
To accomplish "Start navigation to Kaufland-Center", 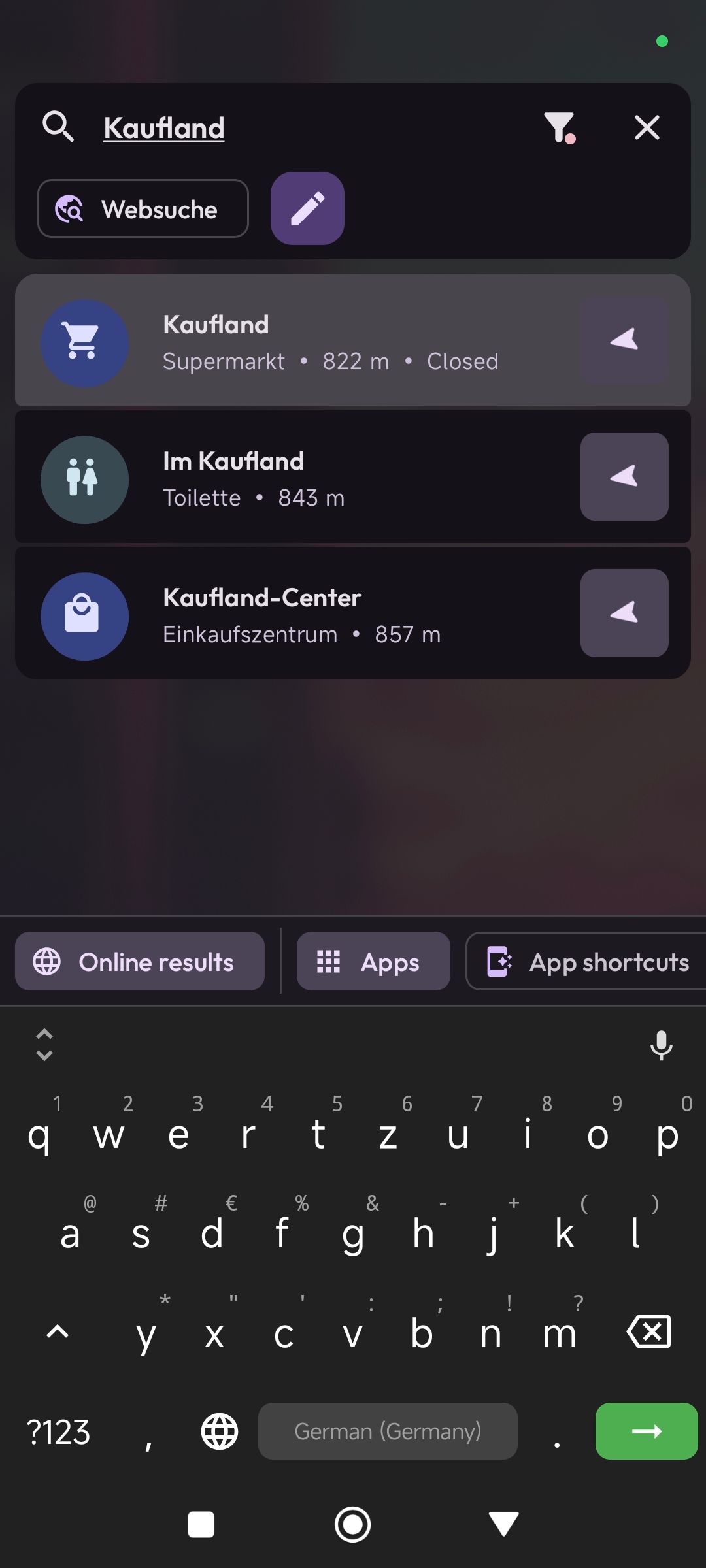I will [624, 613].
